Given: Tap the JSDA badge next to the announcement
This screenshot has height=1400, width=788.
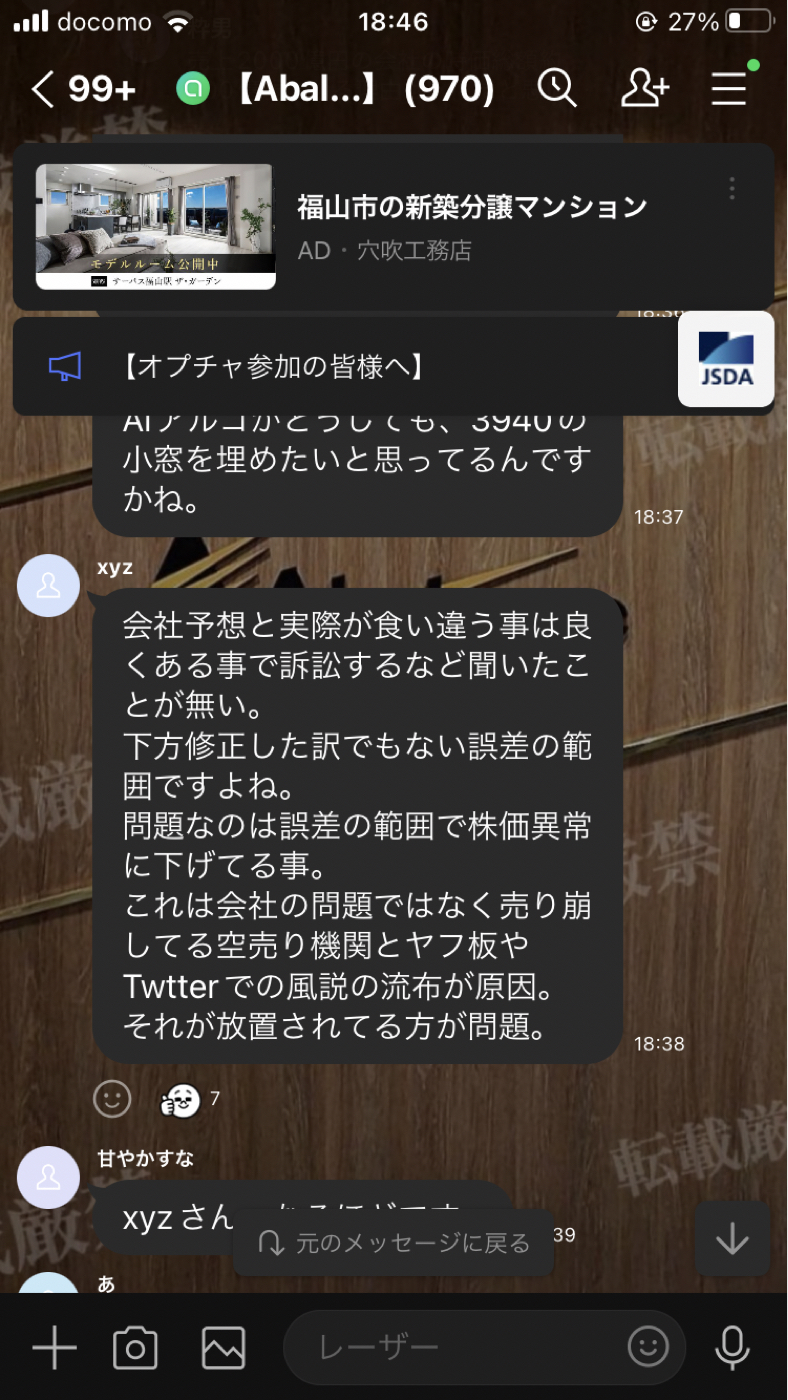Looking at the screenshot, I should click(726, 360).
